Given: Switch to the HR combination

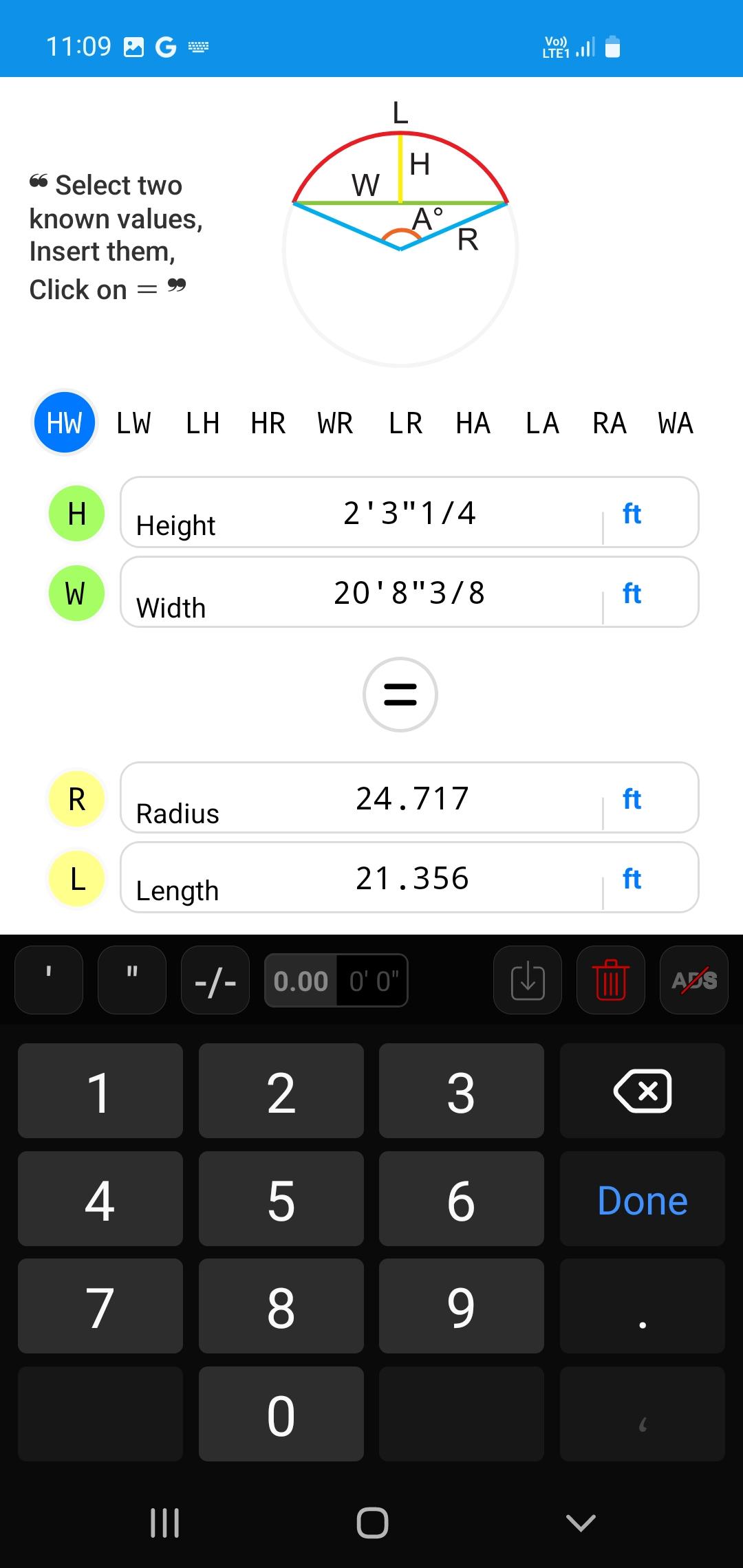Looking at the screenshot, I should 268,423.
